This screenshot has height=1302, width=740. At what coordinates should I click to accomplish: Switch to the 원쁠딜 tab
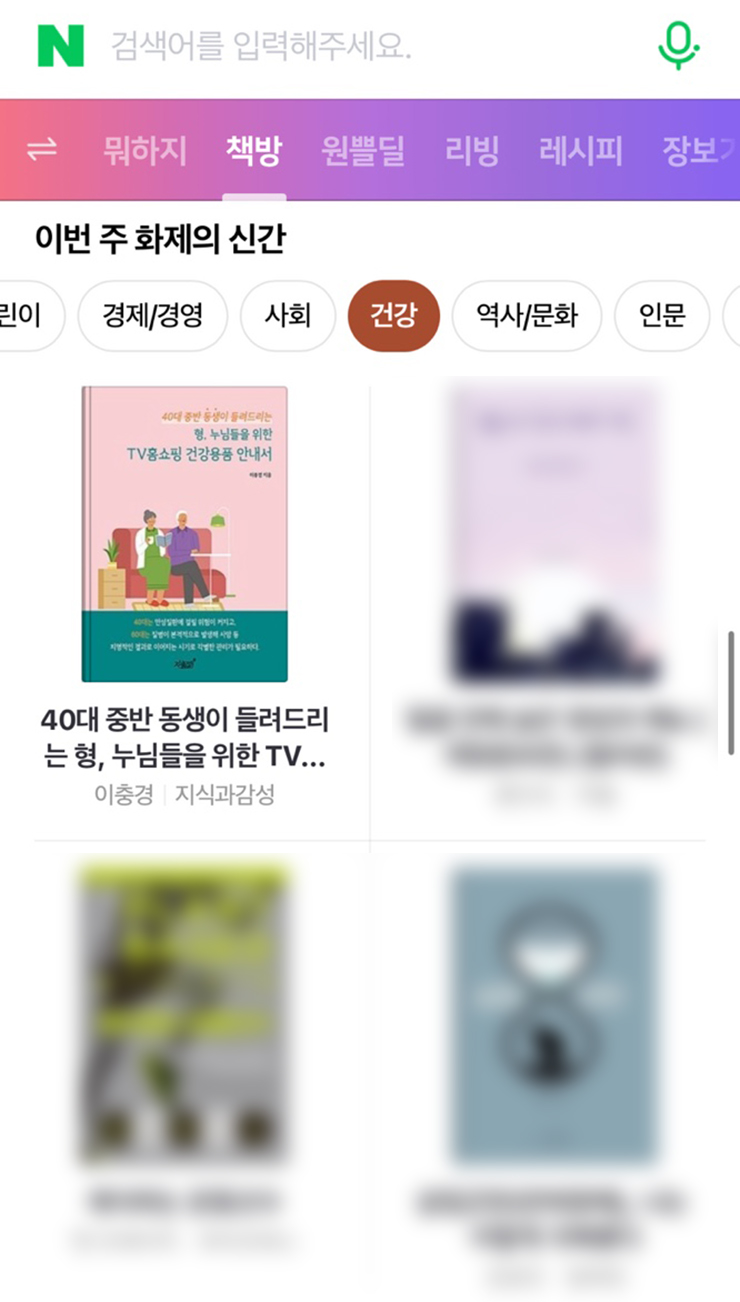coord(362,151)
